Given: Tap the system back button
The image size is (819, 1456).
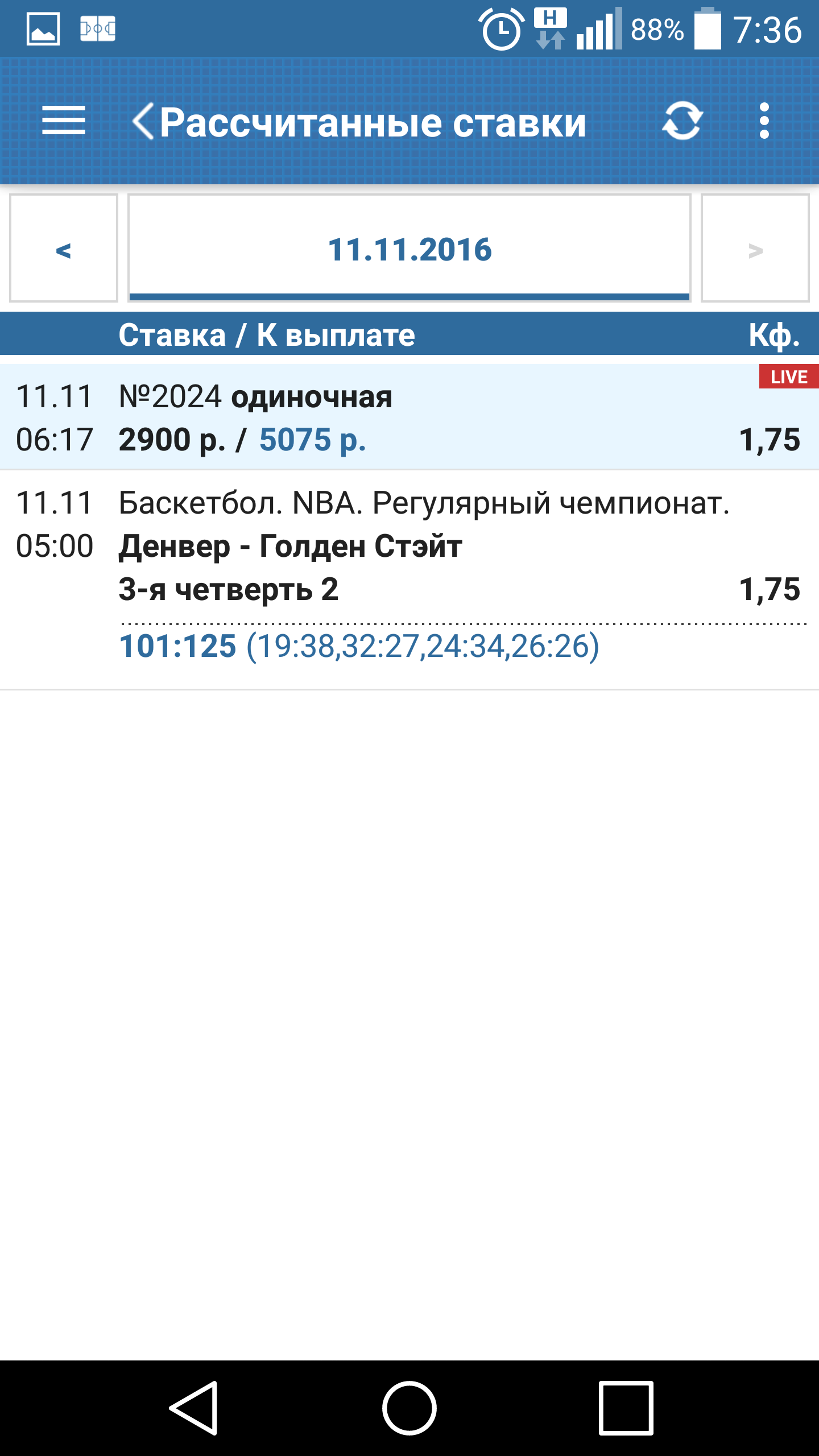Looking at the screenshot, I should click(194, 1408).
